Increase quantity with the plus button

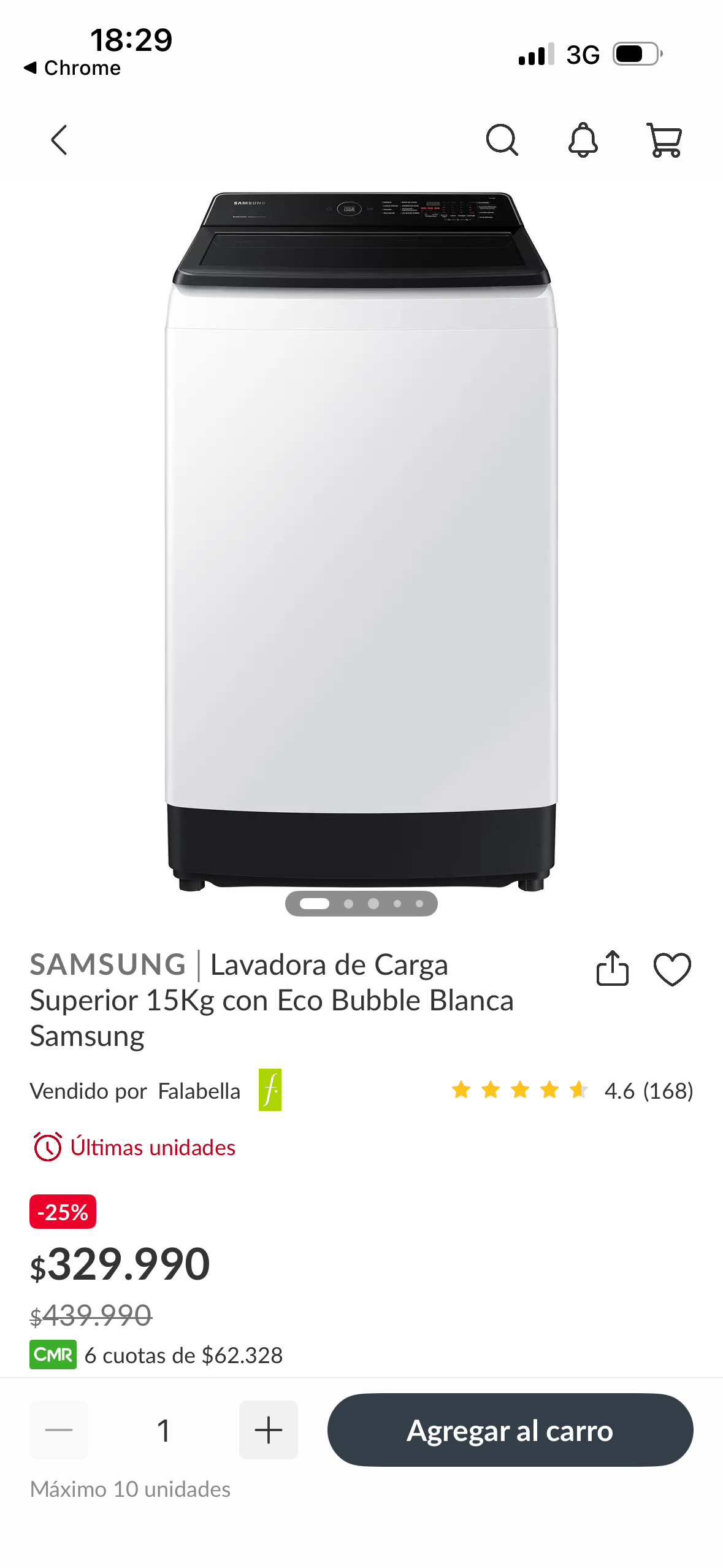point(268,1430)
